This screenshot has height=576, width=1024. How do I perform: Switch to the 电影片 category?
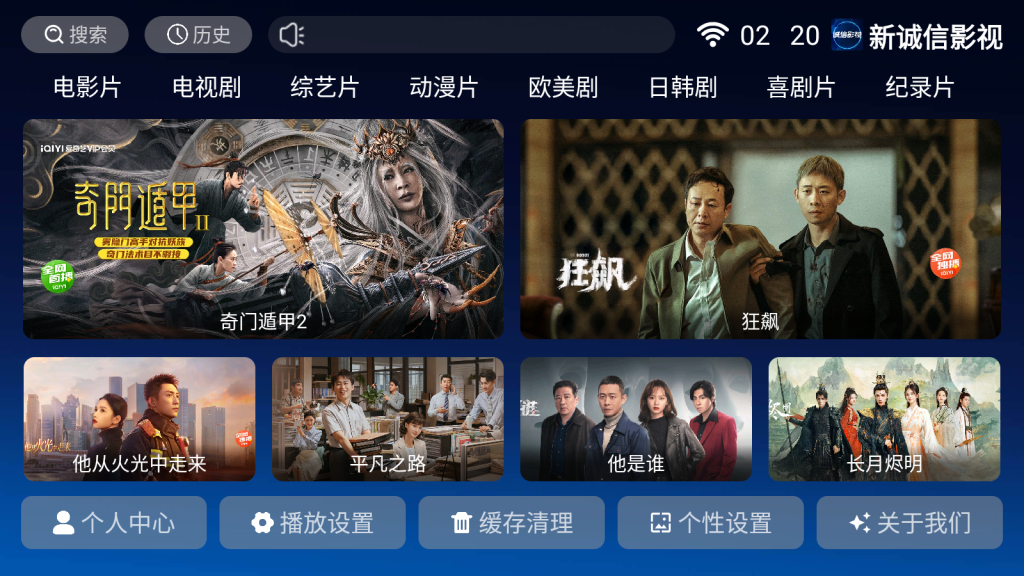click(87, 87)
